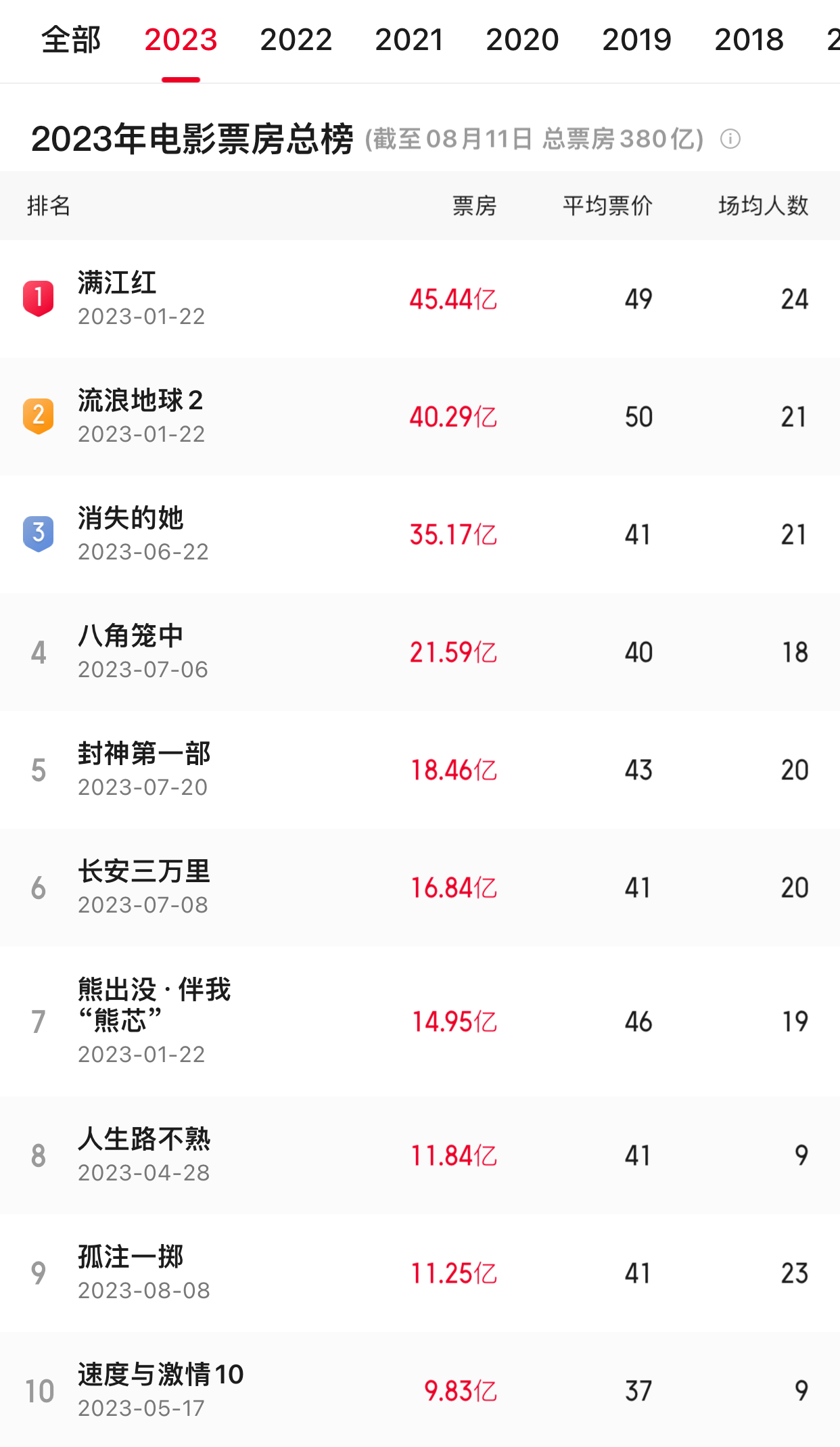Image resolution: width=840 pixels, height=1447 pixels.
Task: Open 流浪地球2 details
Action: point(140,401)
